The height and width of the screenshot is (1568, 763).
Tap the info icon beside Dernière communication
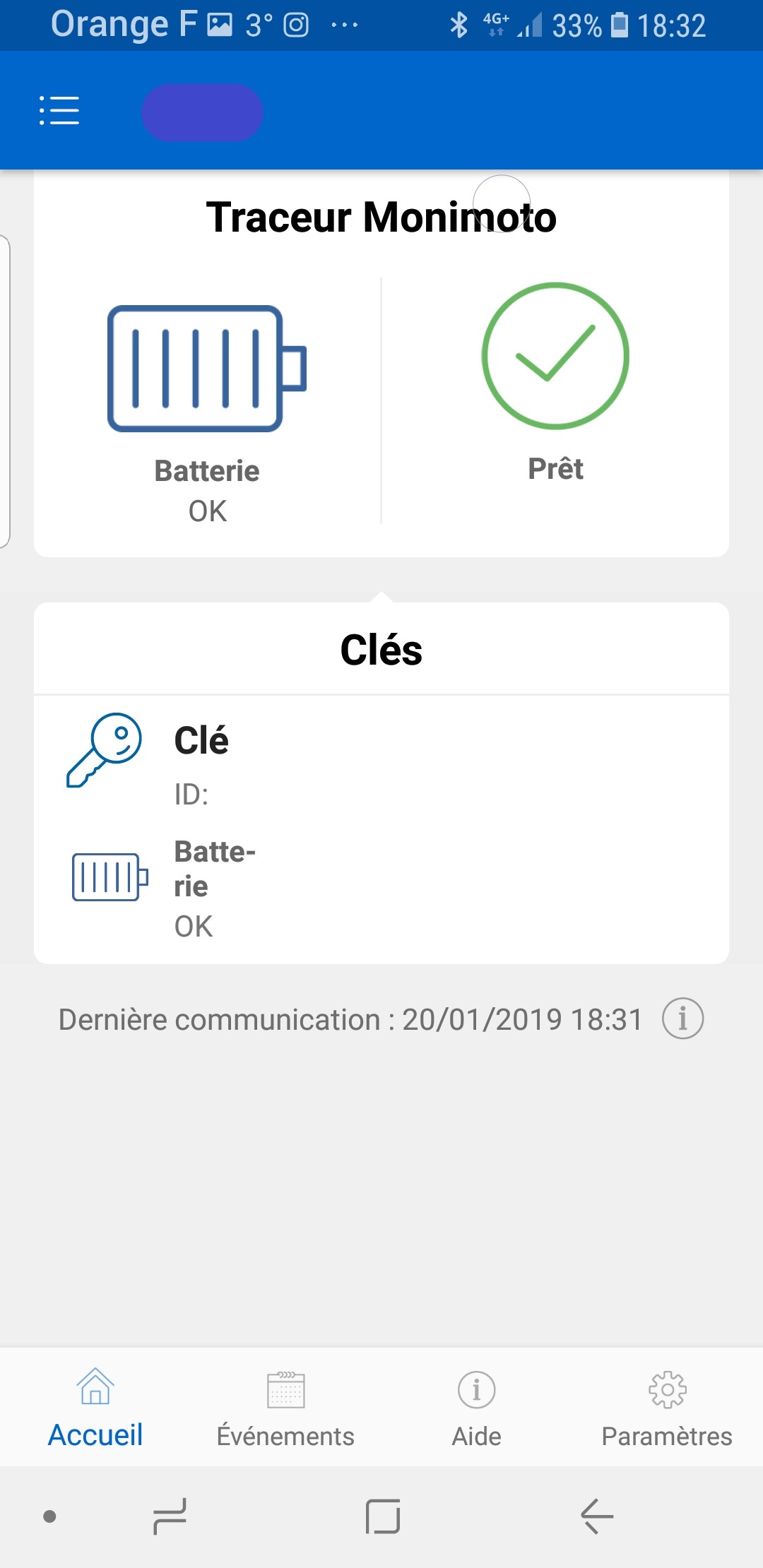(682, 1018)
